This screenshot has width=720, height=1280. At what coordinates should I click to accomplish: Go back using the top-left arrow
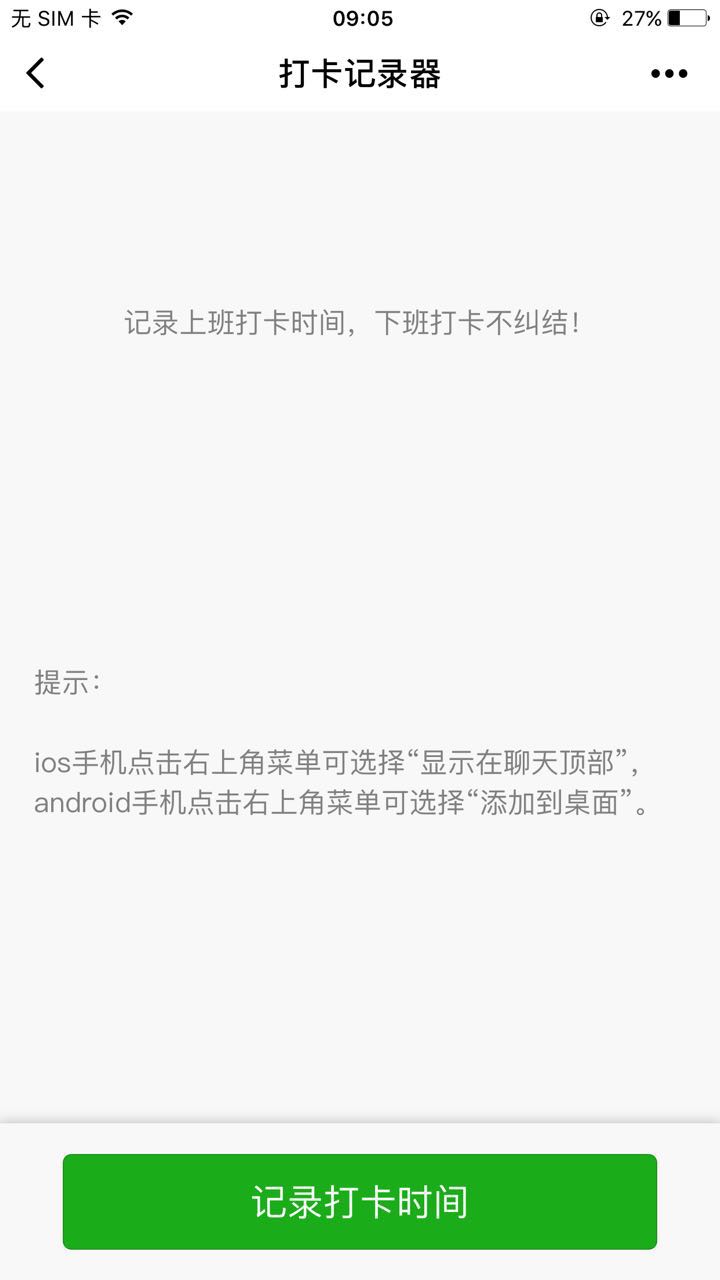[36, 73]
